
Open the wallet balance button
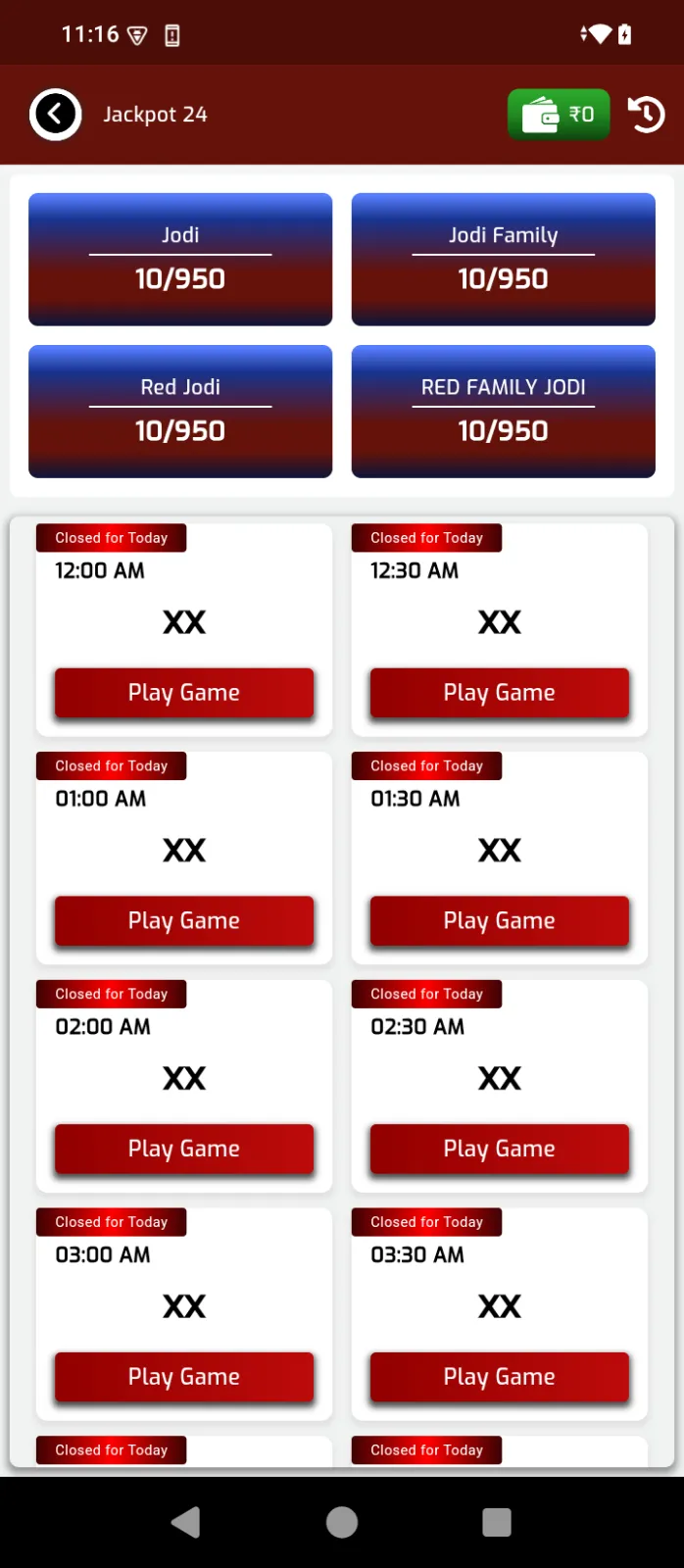point(558,115)
